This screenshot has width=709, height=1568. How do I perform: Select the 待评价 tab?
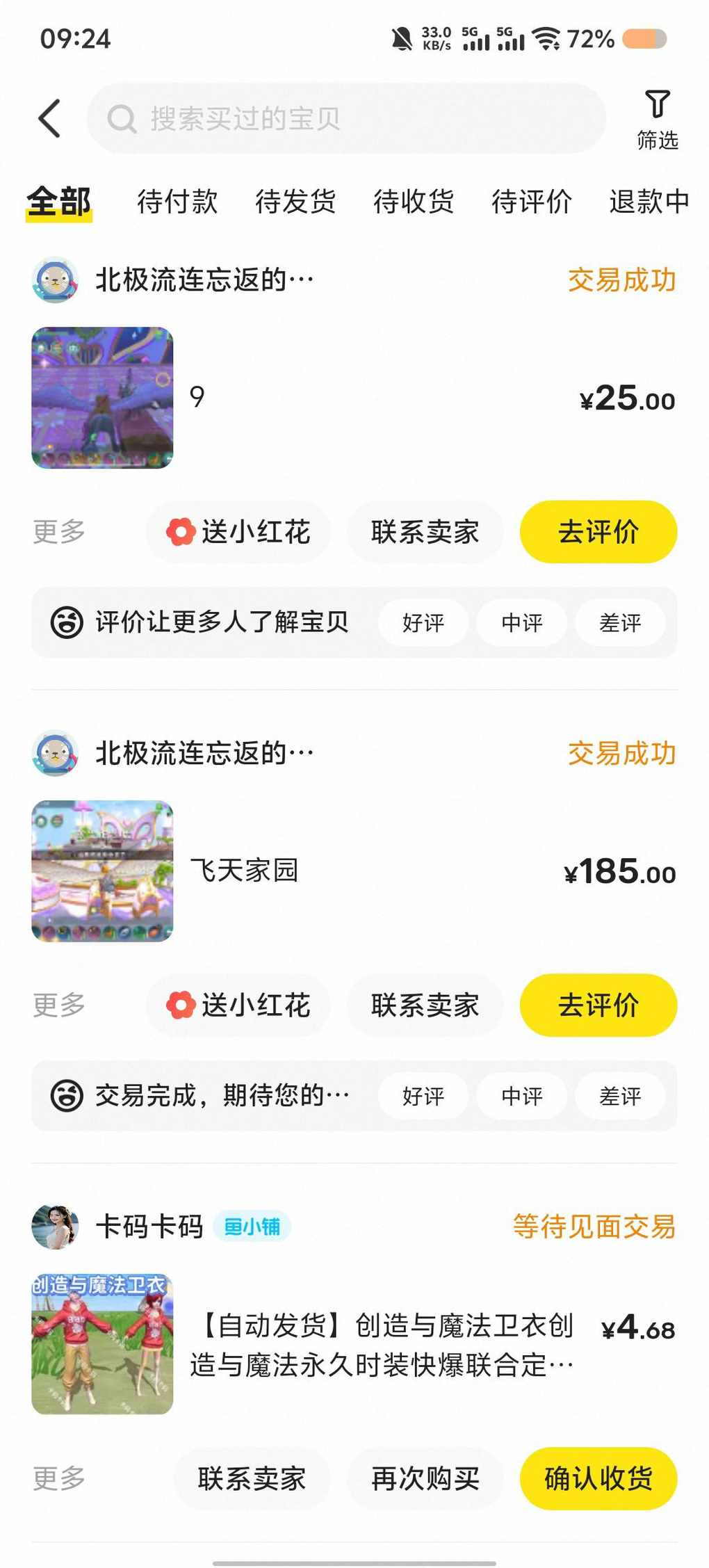coord(532,202)
